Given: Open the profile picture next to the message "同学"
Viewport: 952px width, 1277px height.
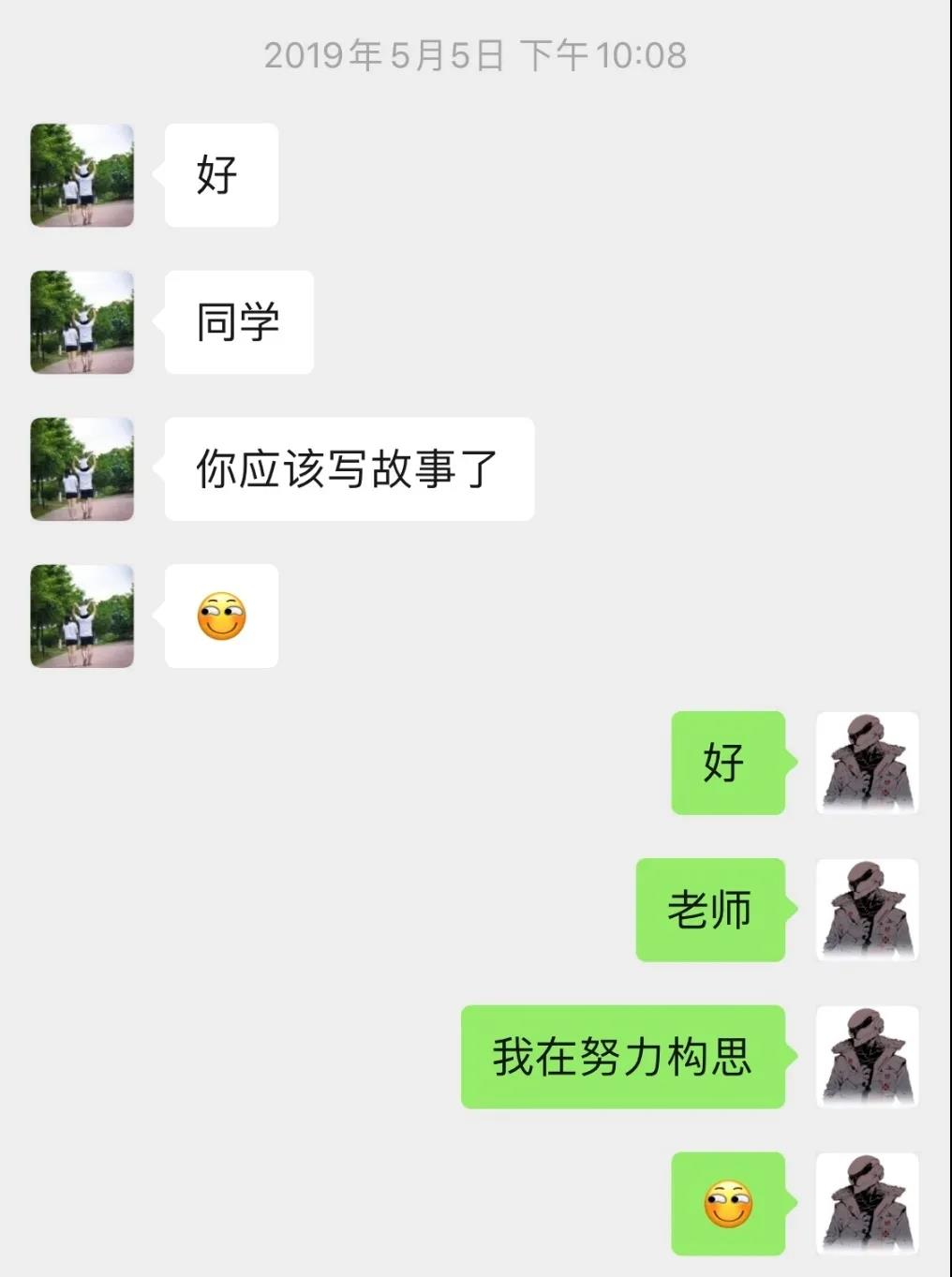Looking at the screenshot, I should pyautogui.click(x=82, y=322).
